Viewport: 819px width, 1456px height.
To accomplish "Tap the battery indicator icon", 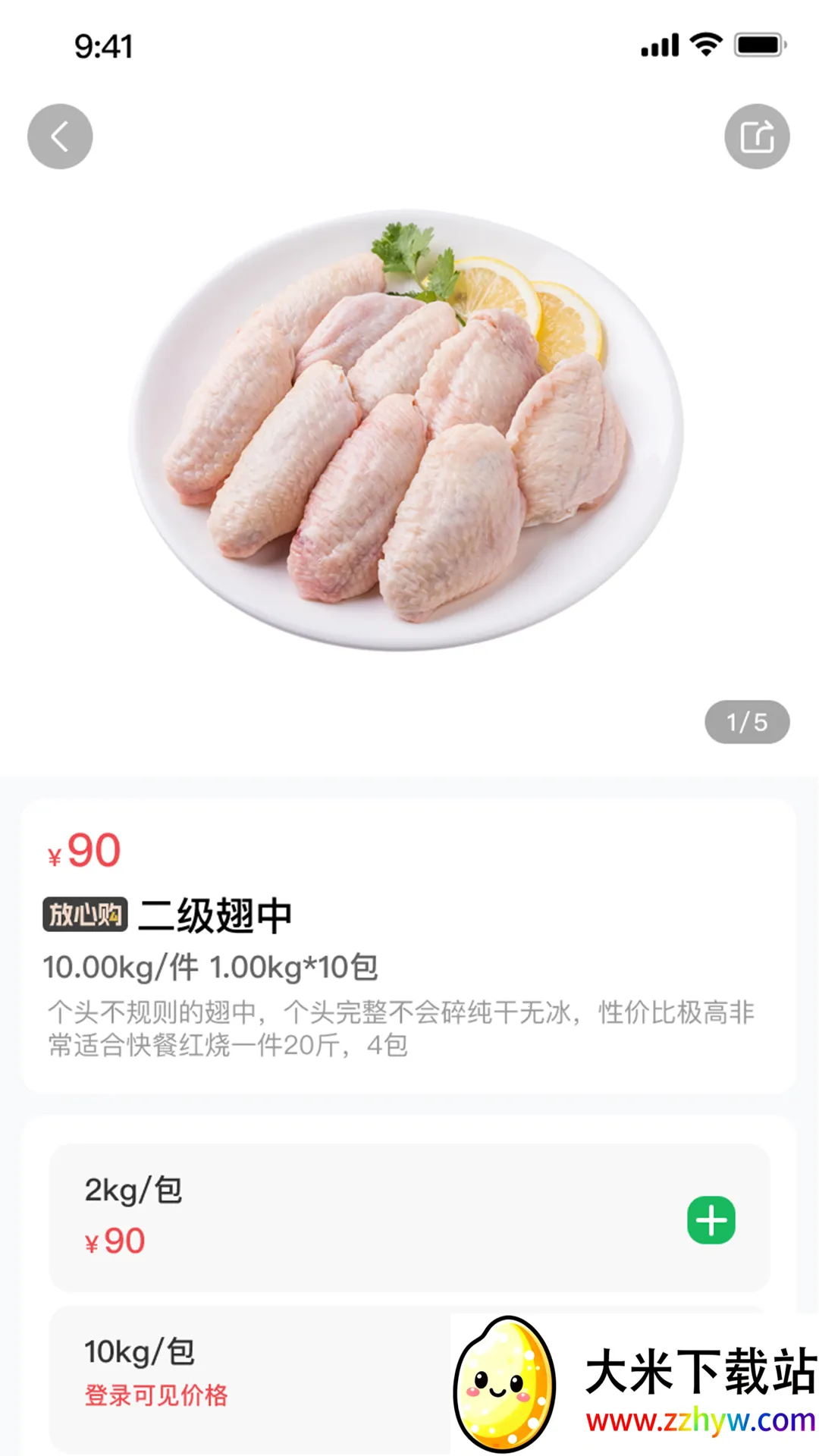I will 758,45.
